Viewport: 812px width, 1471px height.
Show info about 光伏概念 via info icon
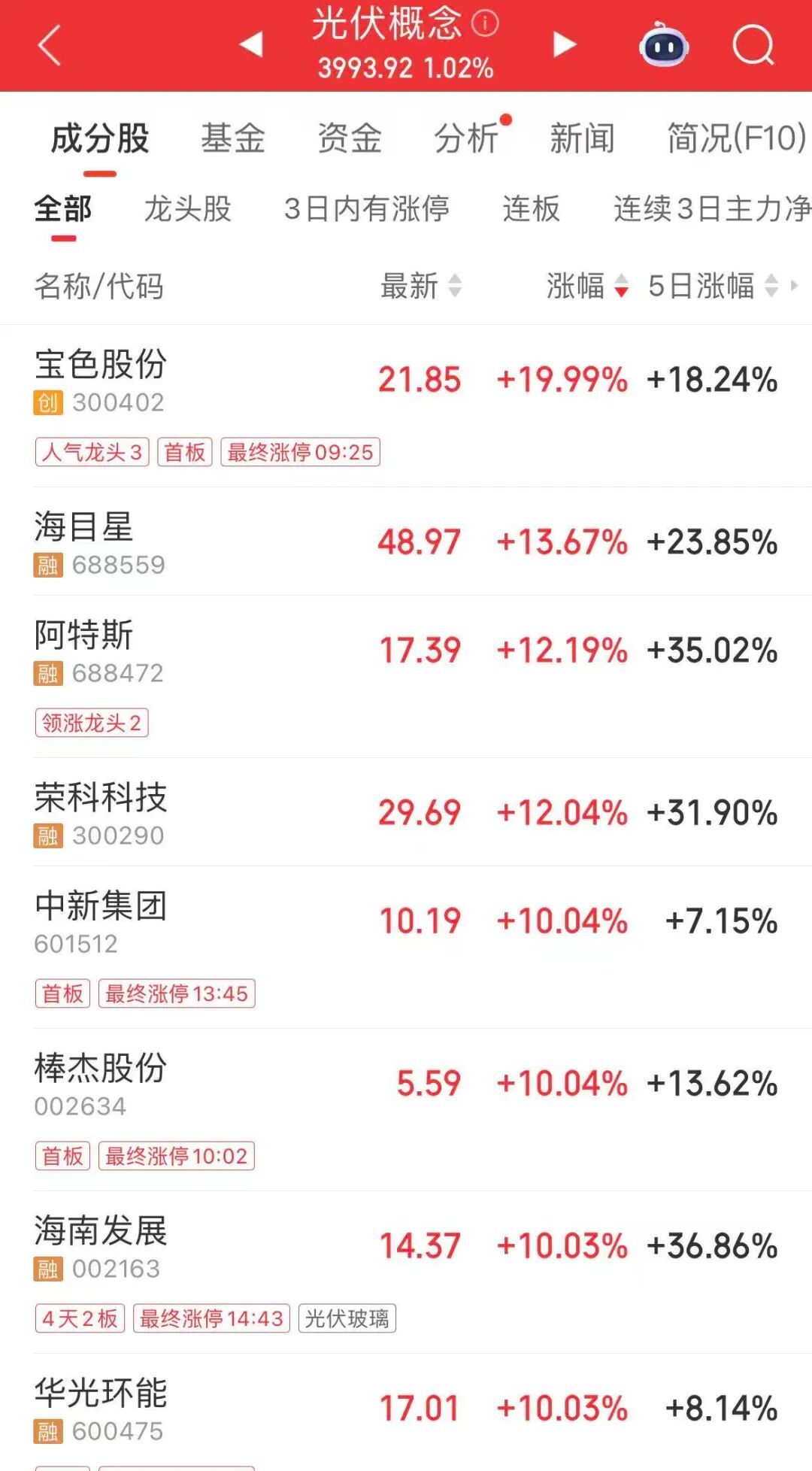485,23
